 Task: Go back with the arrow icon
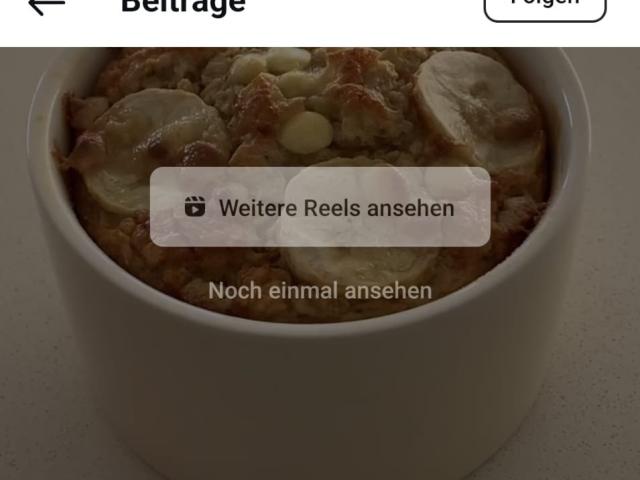pyautogui.click(x=46, y=5)
